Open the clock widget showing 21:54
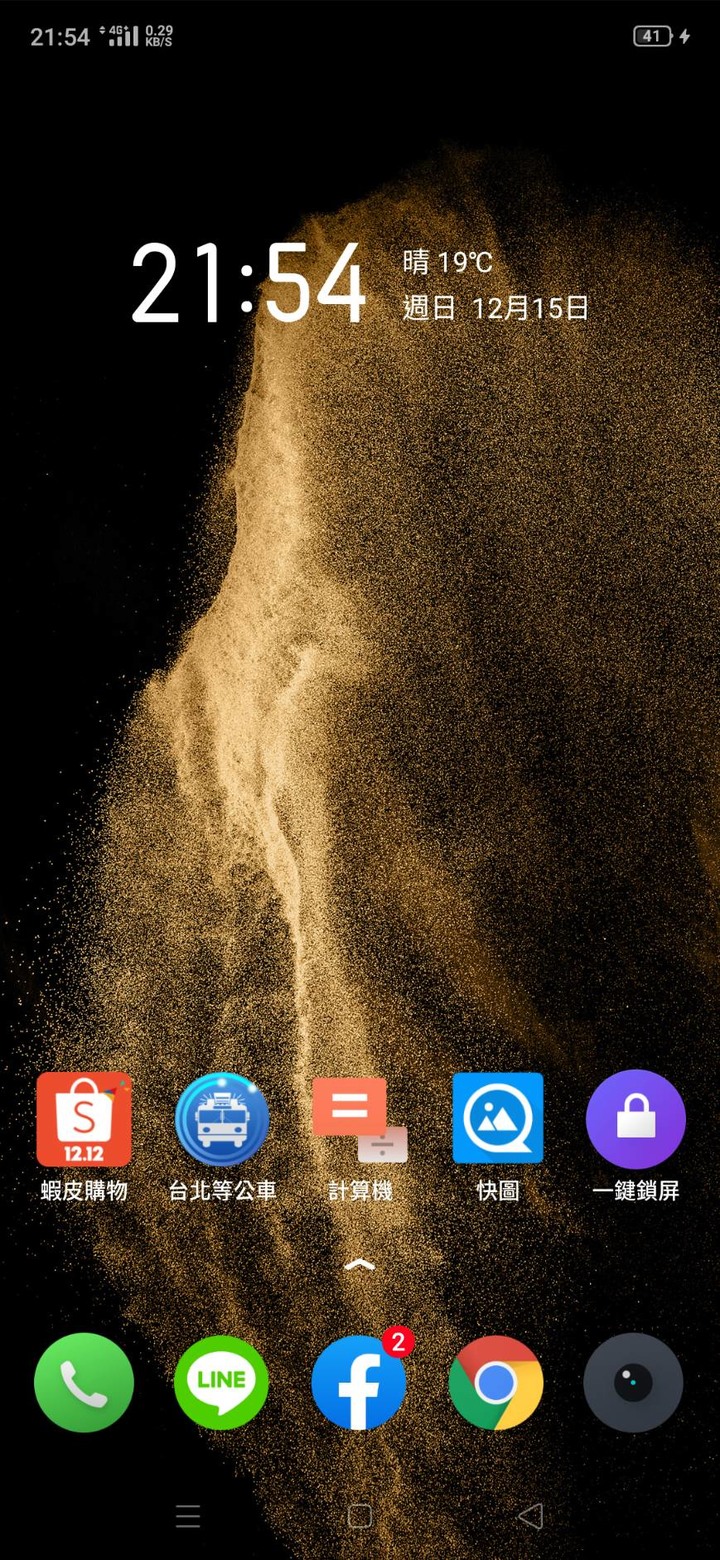 249,285
